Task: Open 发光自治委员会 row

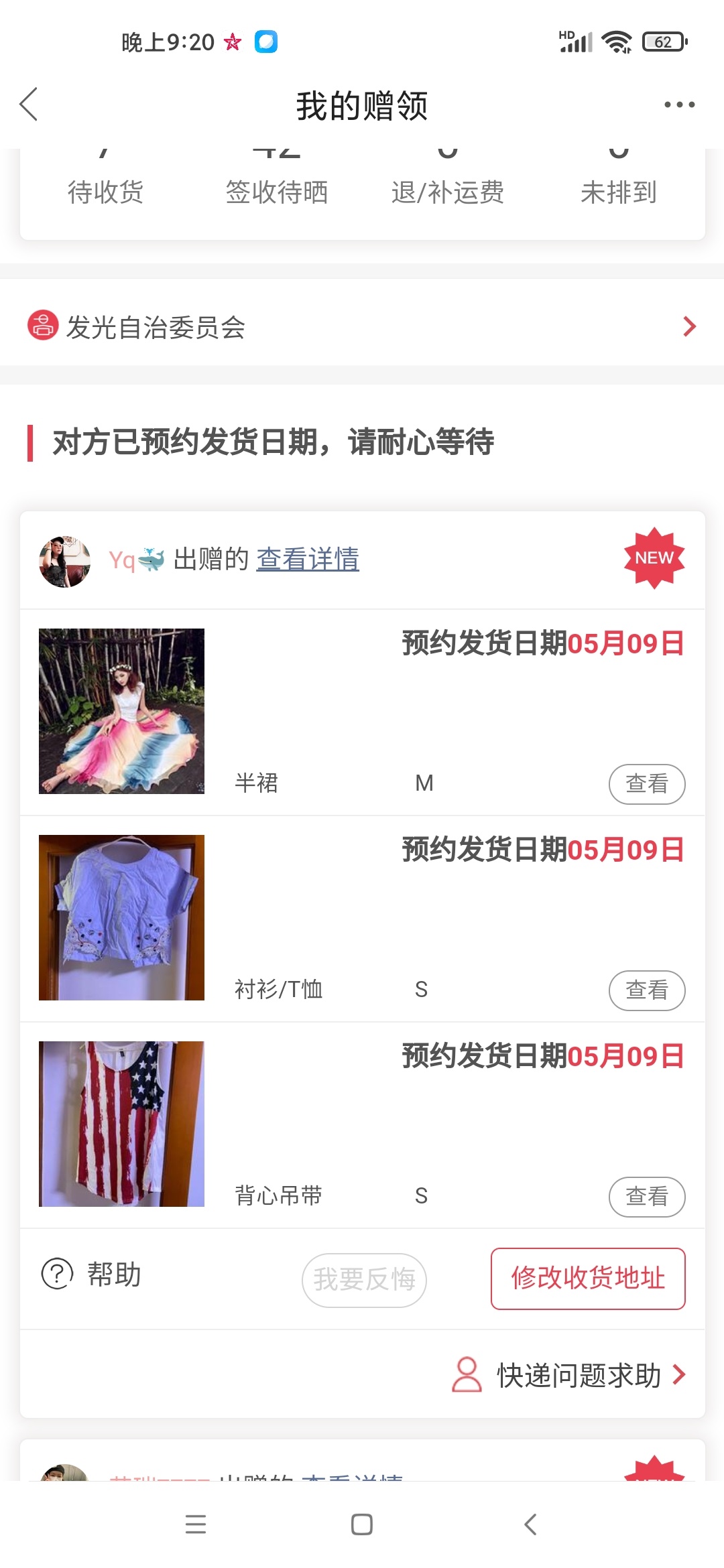Action: 362,326
